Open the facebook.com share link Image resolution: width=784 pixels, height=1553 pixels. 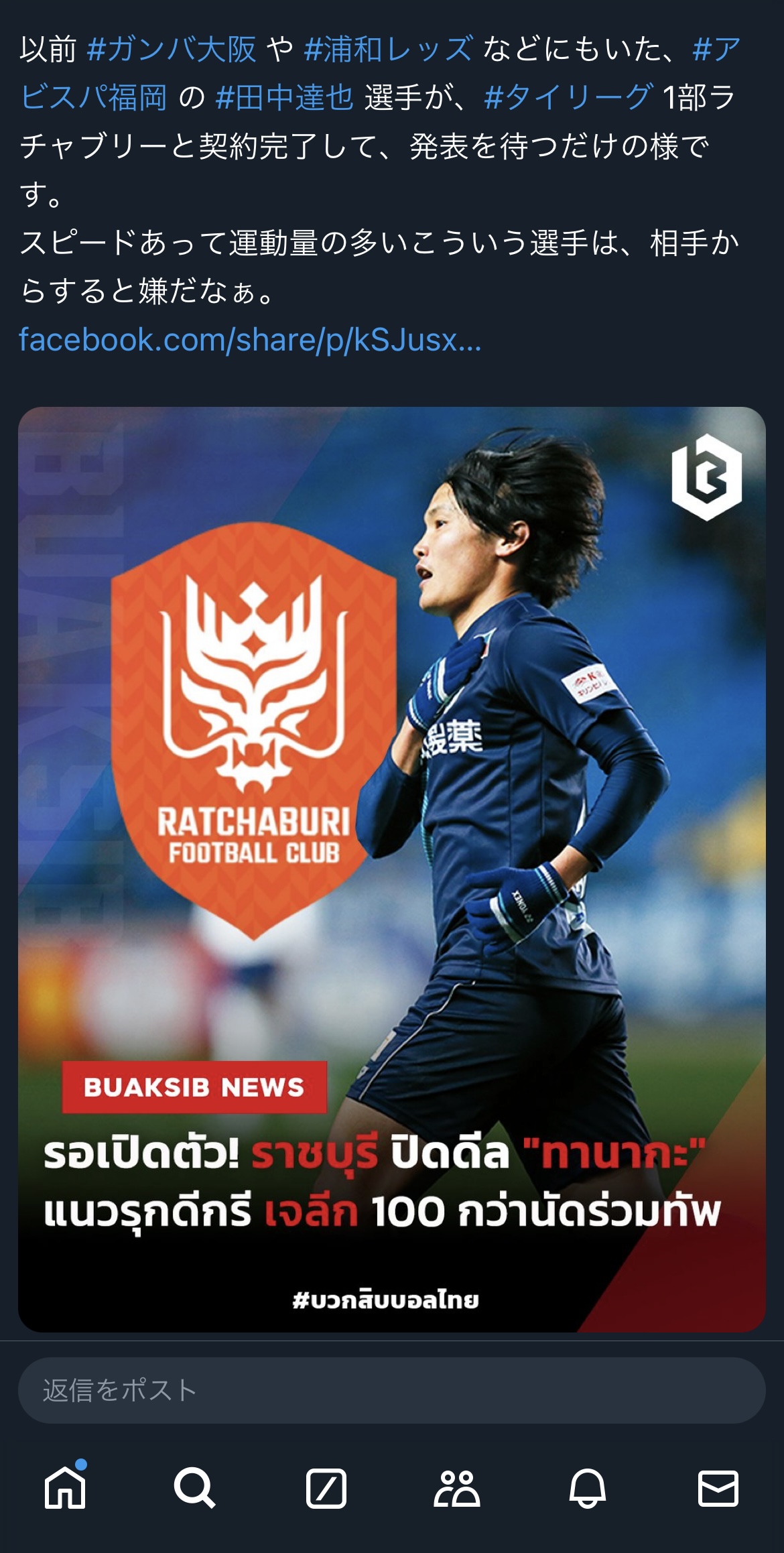[250, 340]
